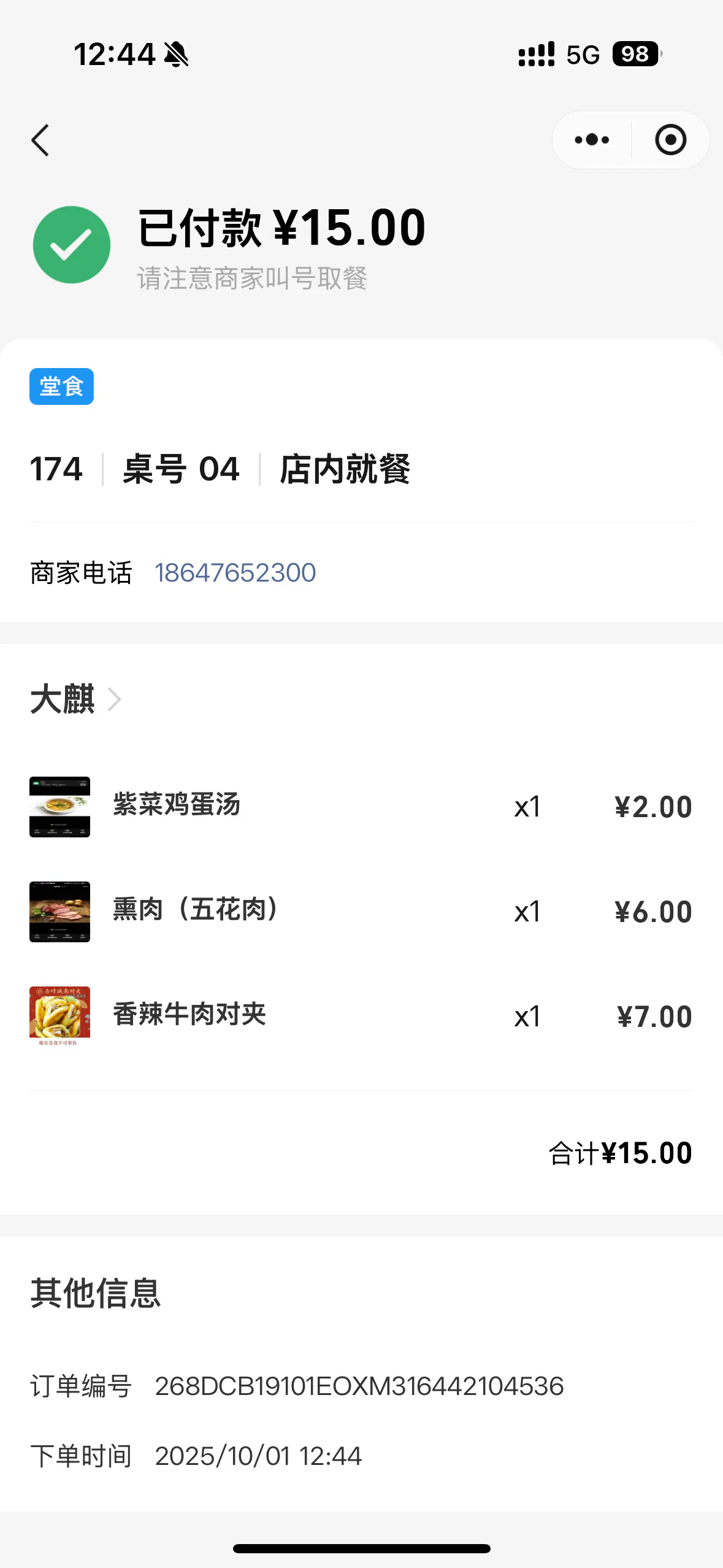Tap the green payment success checkmark
The width and height of the screenshot is (723, 1568).
(71, 244)
